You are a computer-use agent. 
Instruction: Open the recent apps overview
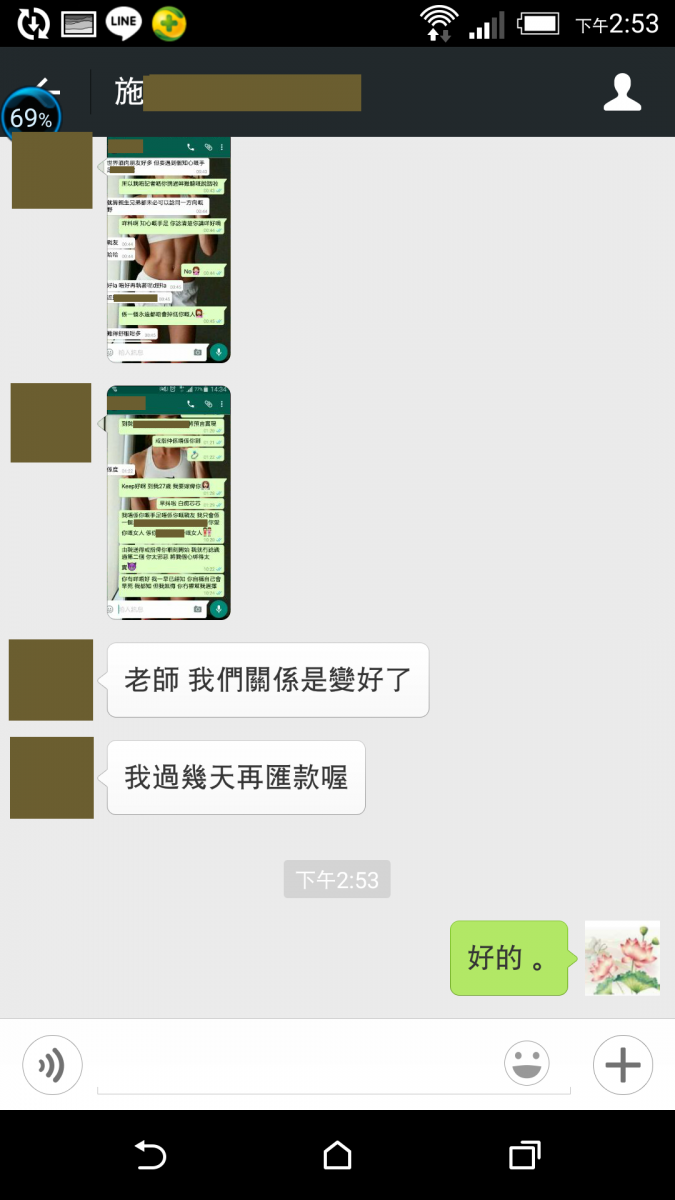(524, 1156)
